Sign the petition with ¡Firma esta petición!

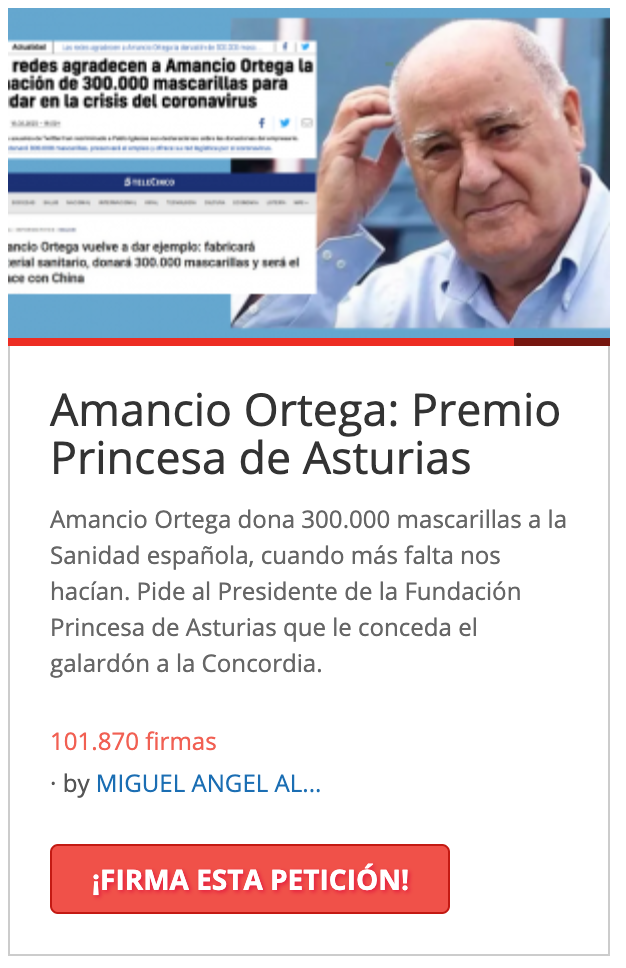[250, 880]
